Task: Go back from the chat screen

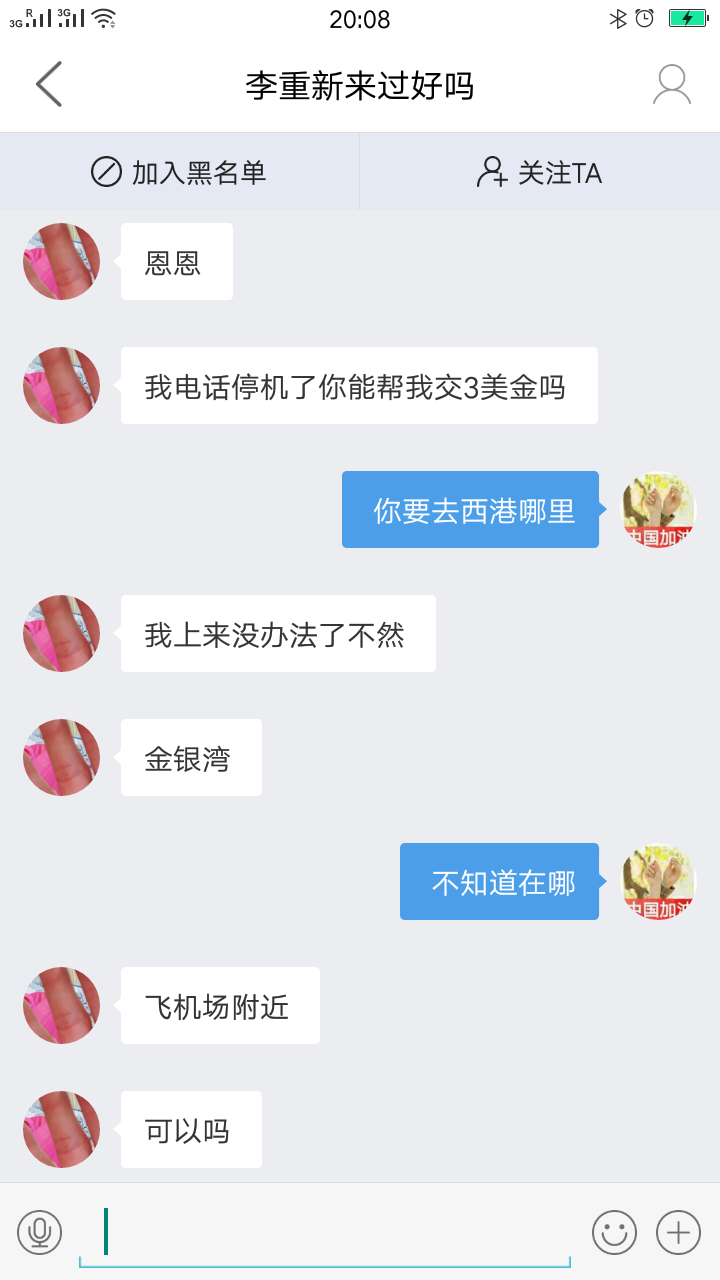Action: point(48,84)
